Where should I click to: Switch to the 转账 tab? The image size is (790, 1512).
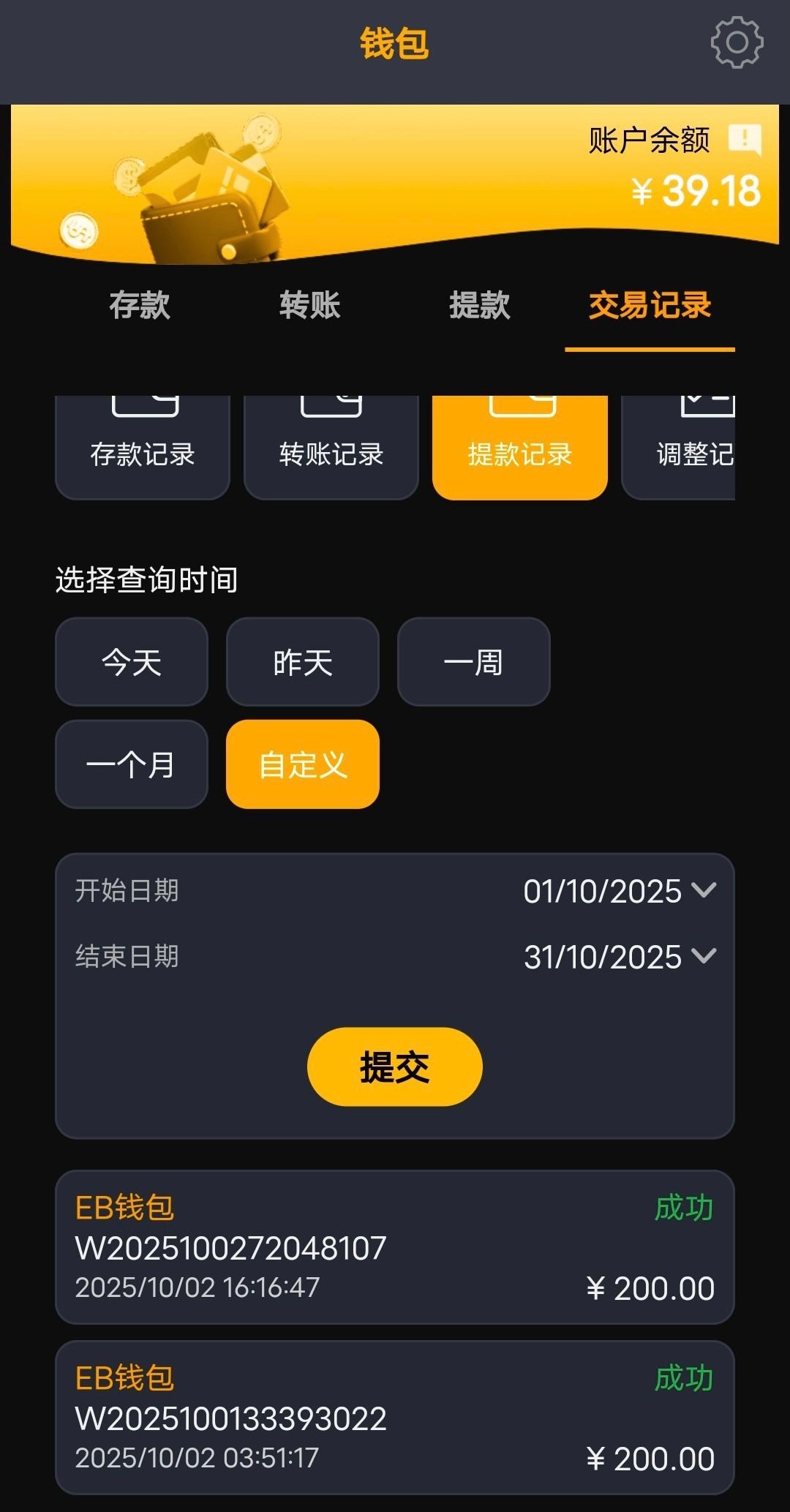[x=310, y=305]
